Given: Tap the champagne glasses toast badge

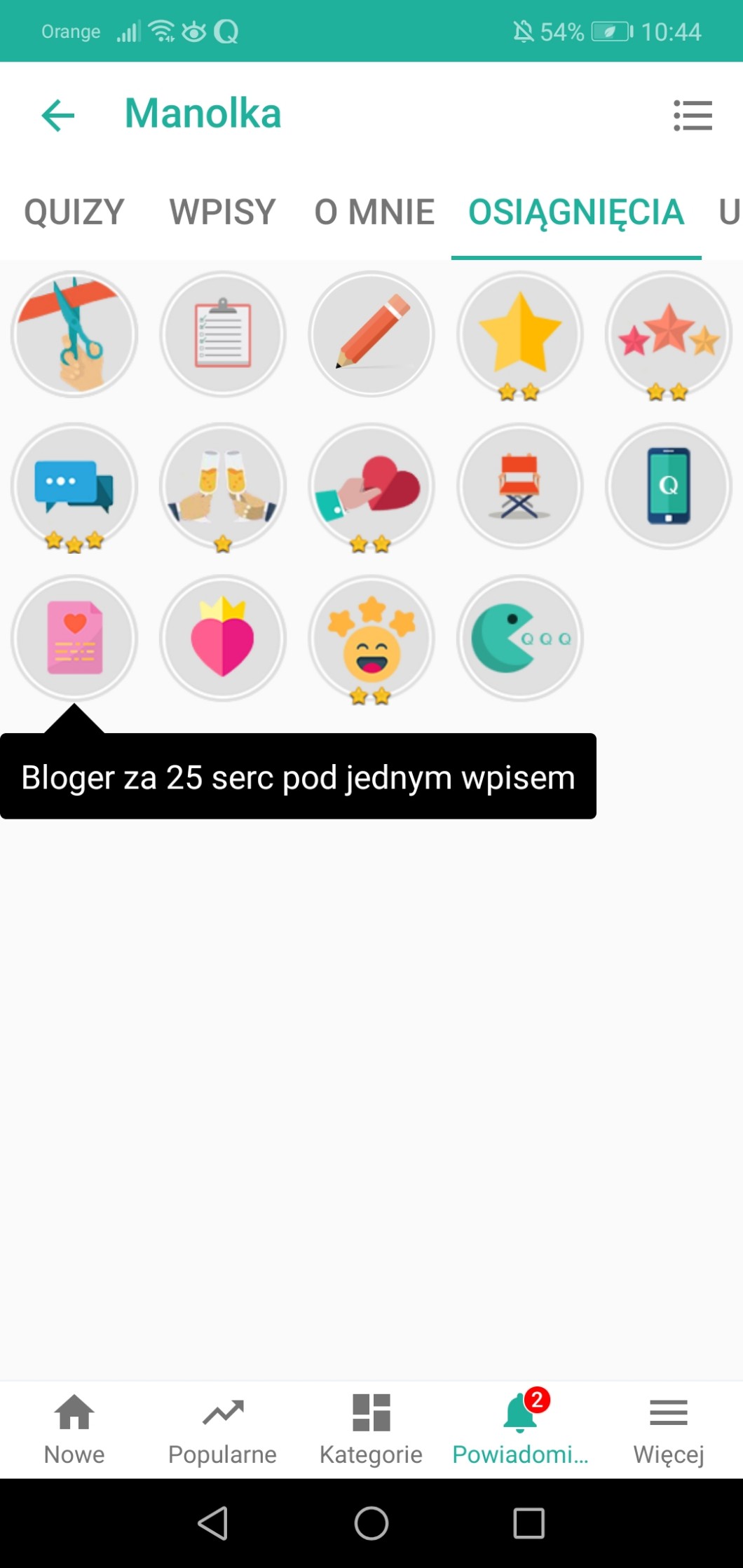Looking at the screenshot, I should tap(223, 486).
